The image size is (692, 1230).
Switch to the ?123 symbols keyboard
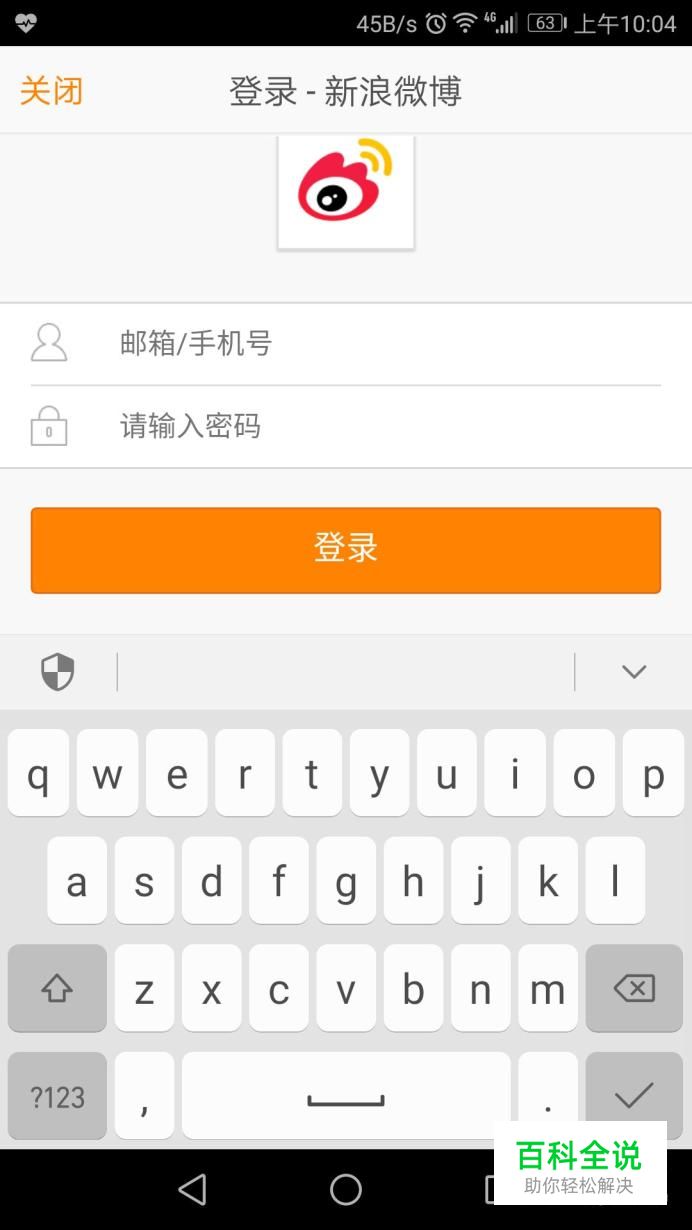pyautogui.click(x=57, y=1097)
